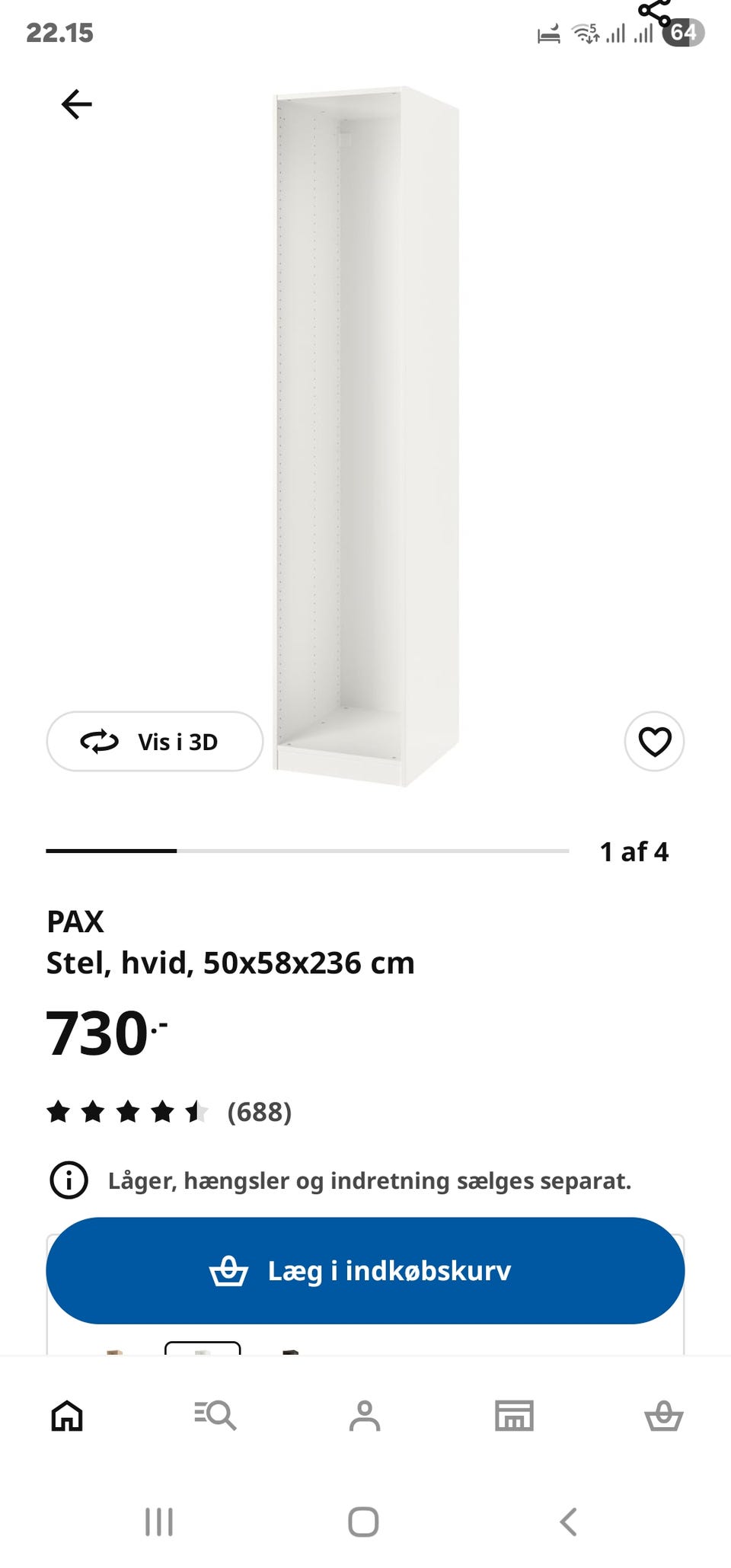Open the Vis i 3D view
The image size is (731, 1568).
click(x=155, y=741)
